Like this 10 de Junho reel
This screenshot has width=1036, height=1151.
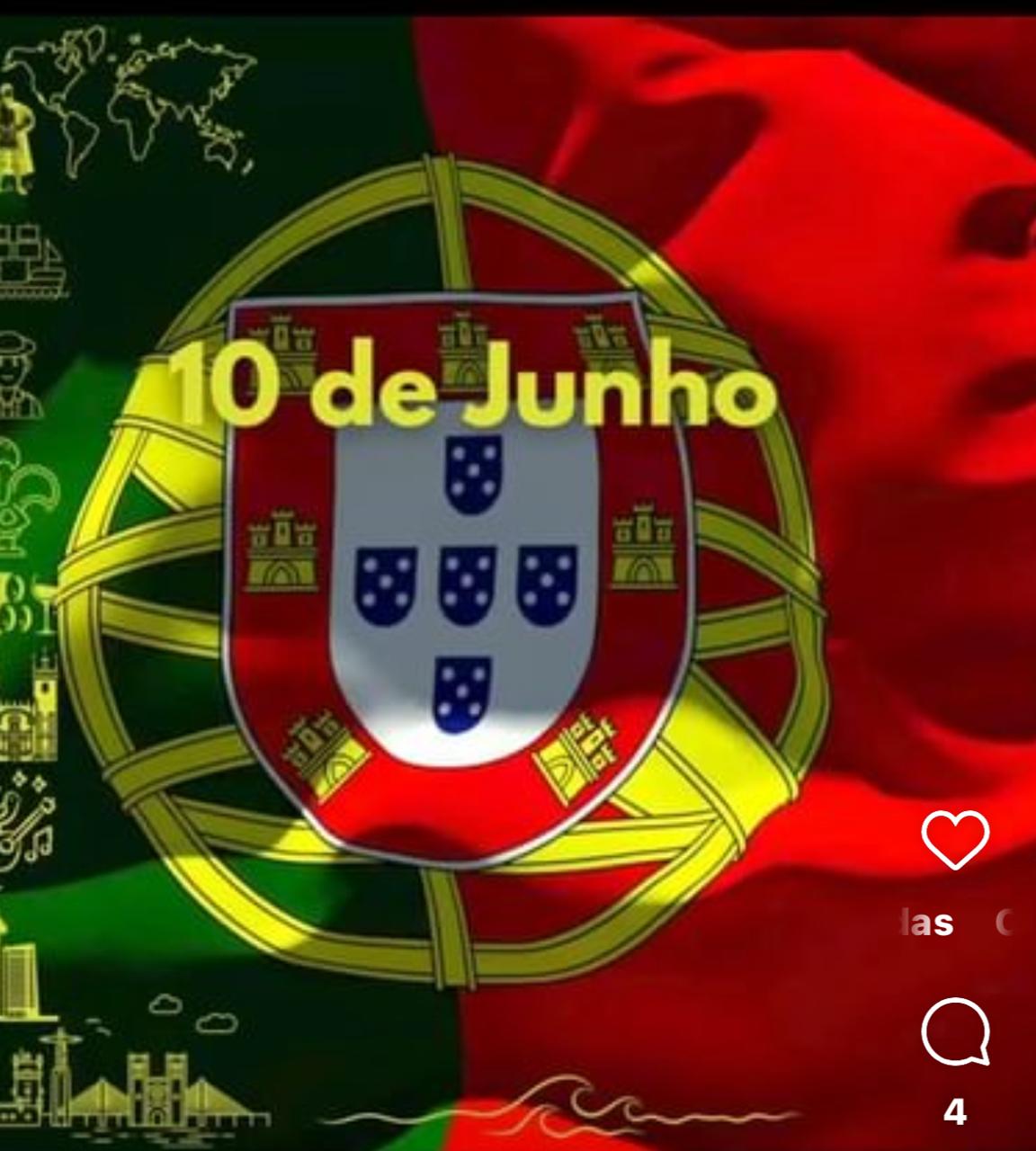coord(955,839)
